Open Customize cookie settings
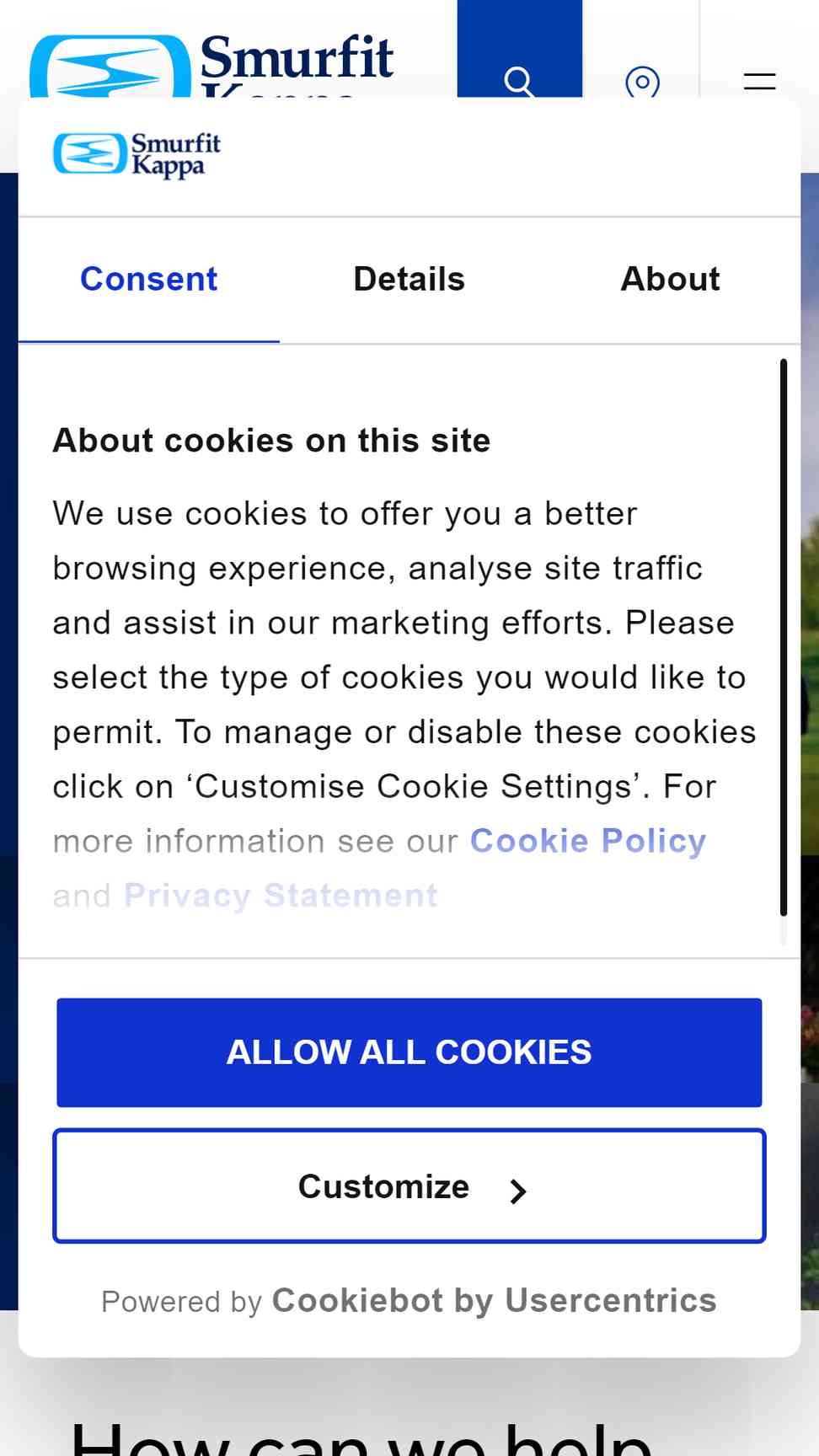Screen dimensions: 819x1456 click(409, 1186)
